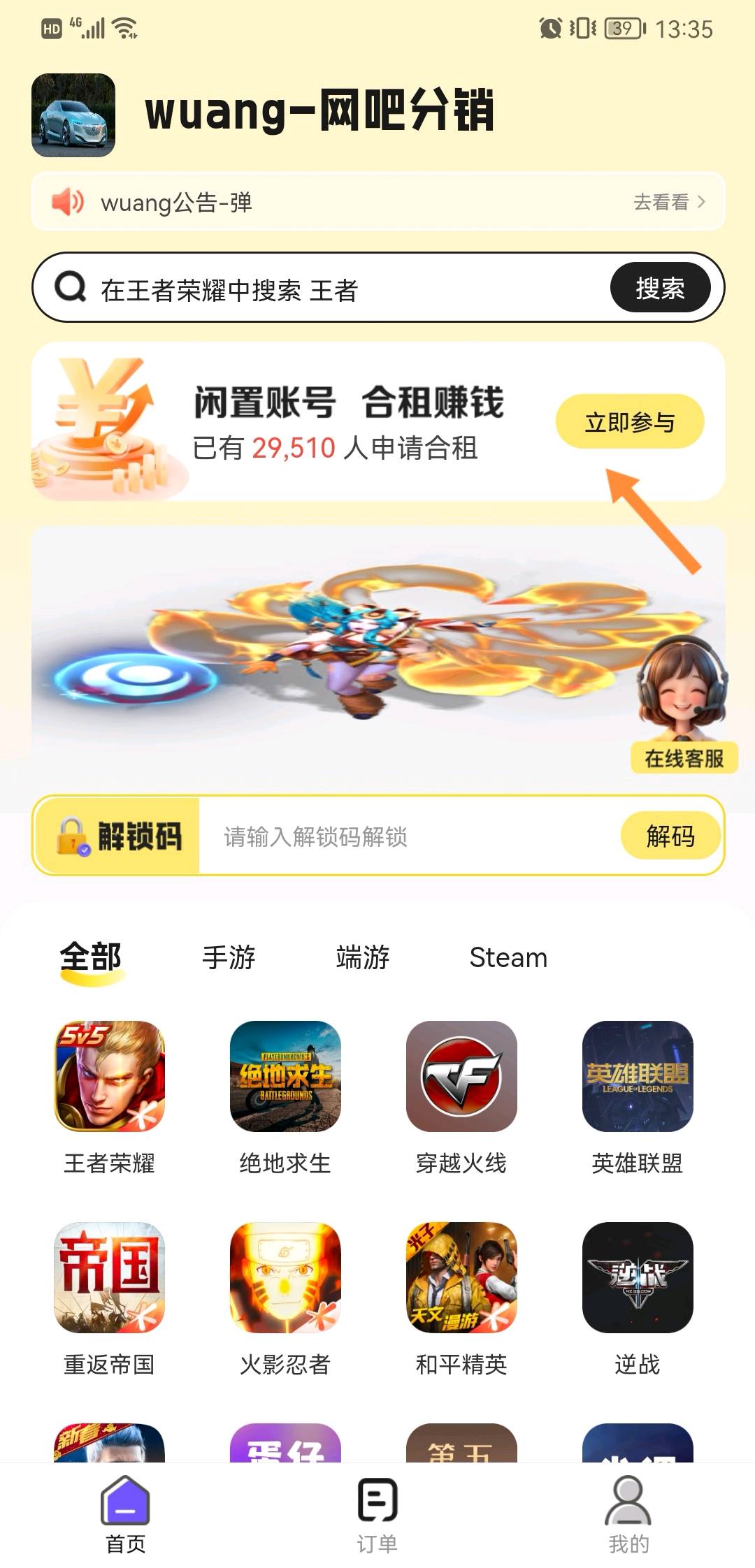The image size is (755, 1568).
Task: Tap the 搜索 button
Action: (659, 288)
